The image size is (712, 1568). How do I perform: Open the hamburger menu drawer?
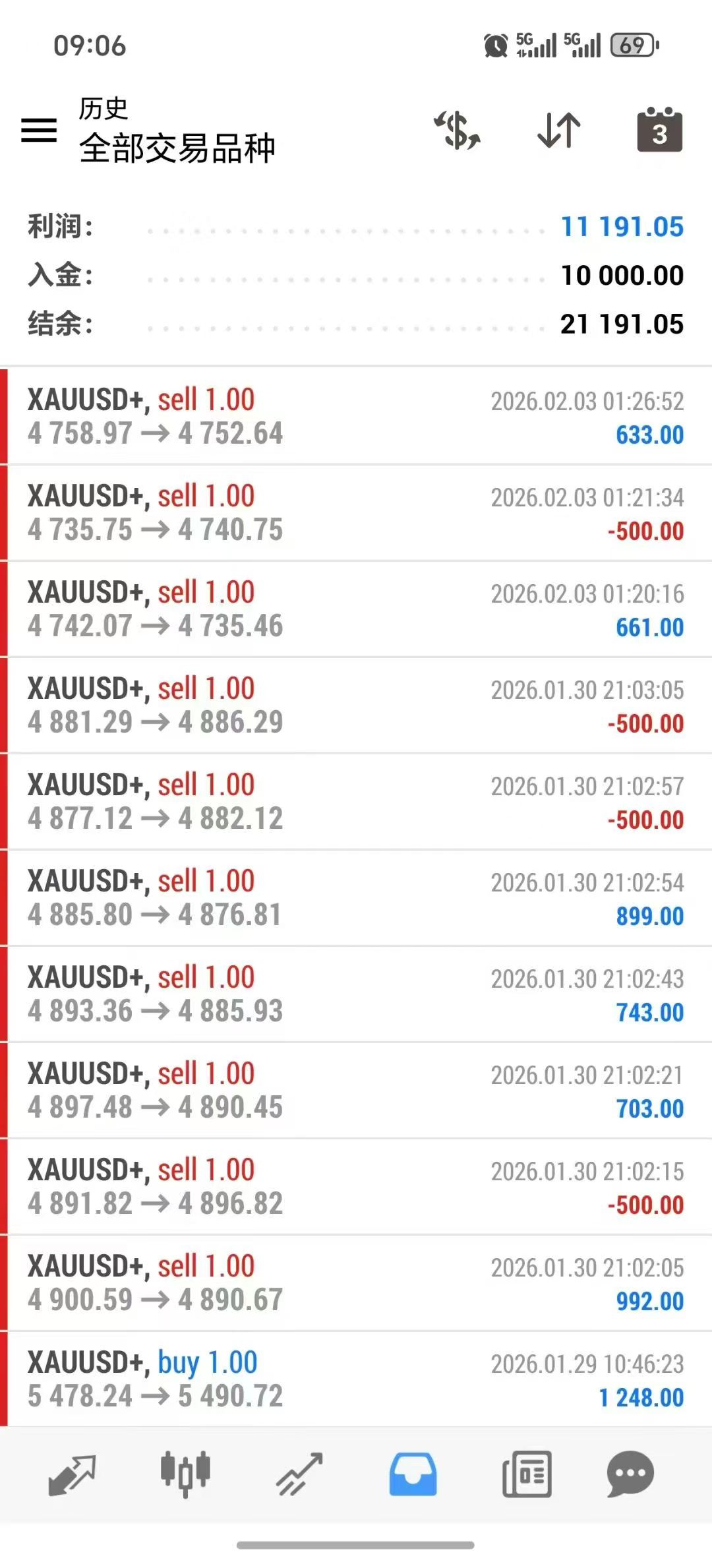pyautogui.click(x=39, y=130)
